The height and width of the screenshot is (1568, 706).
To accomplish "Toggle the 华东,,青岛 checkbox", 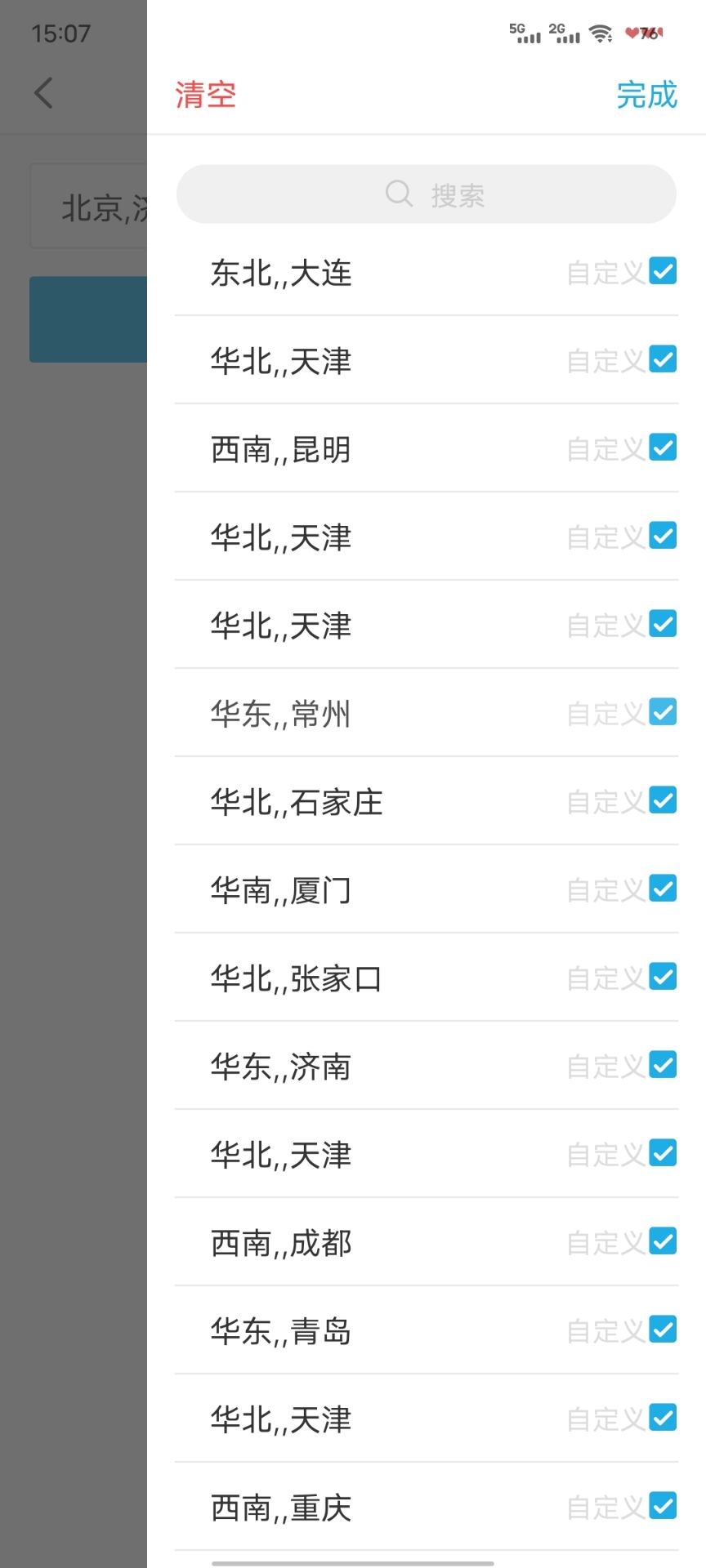I will pos(663,1330).
